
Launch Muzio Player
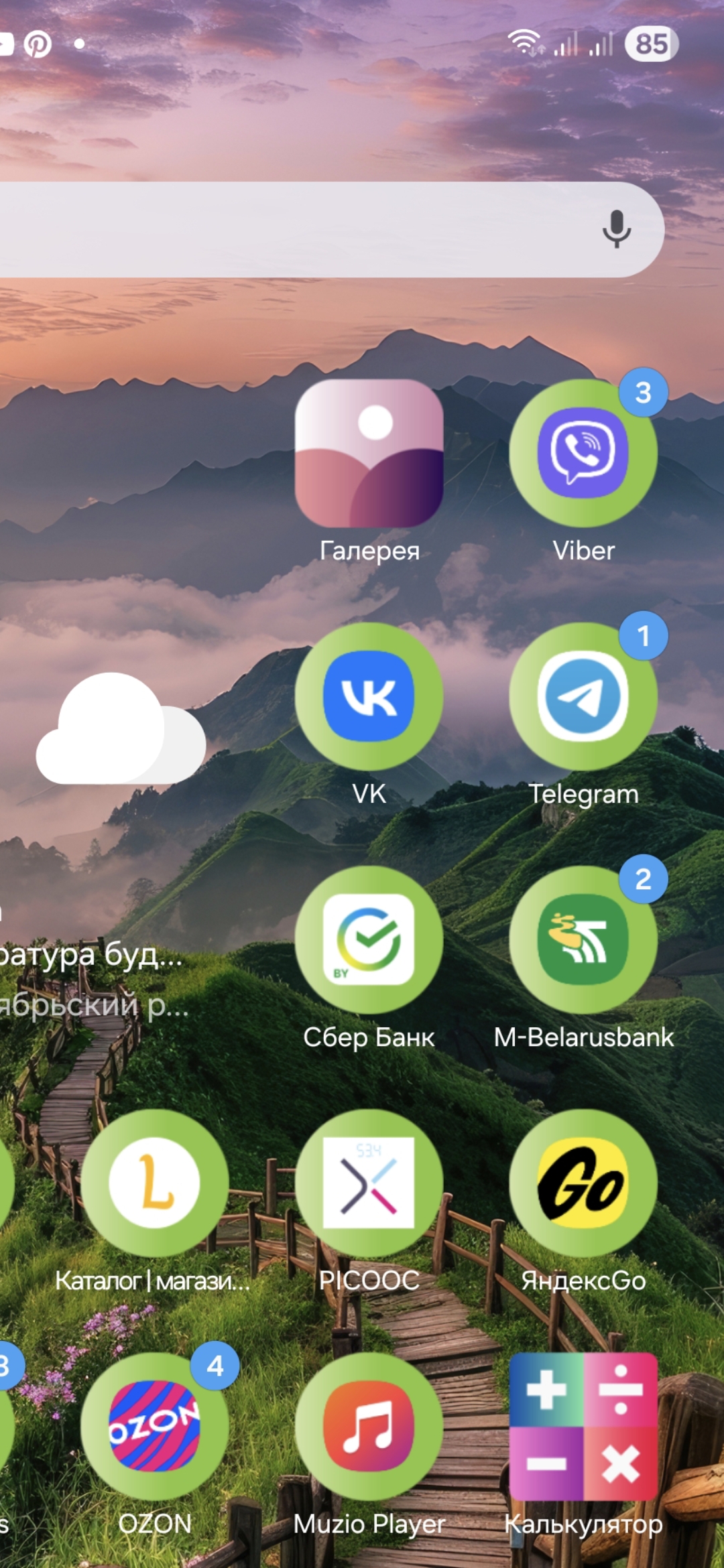369,1426
